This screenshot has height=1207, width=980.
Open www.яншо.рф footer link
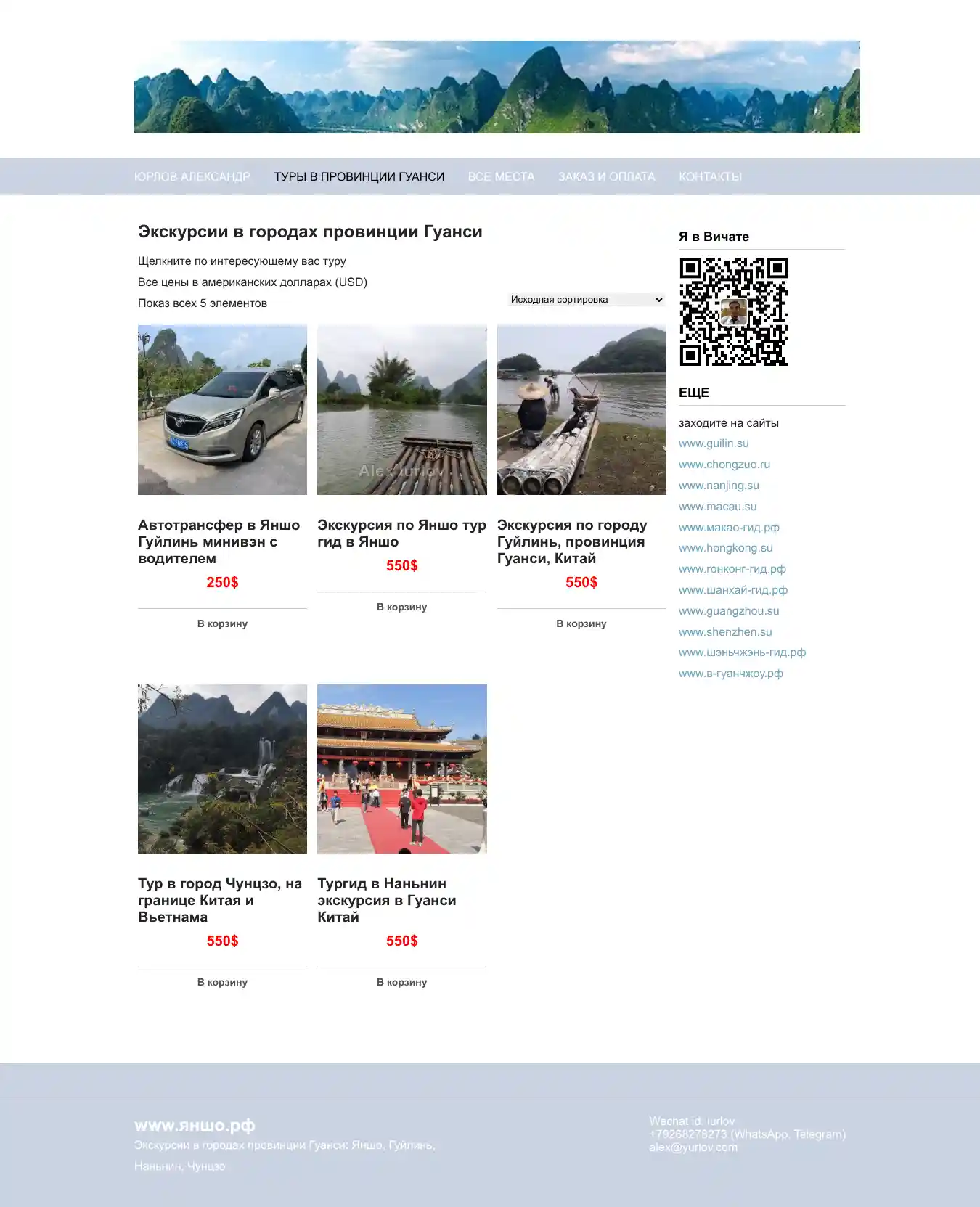click(x=195, y=1126)
